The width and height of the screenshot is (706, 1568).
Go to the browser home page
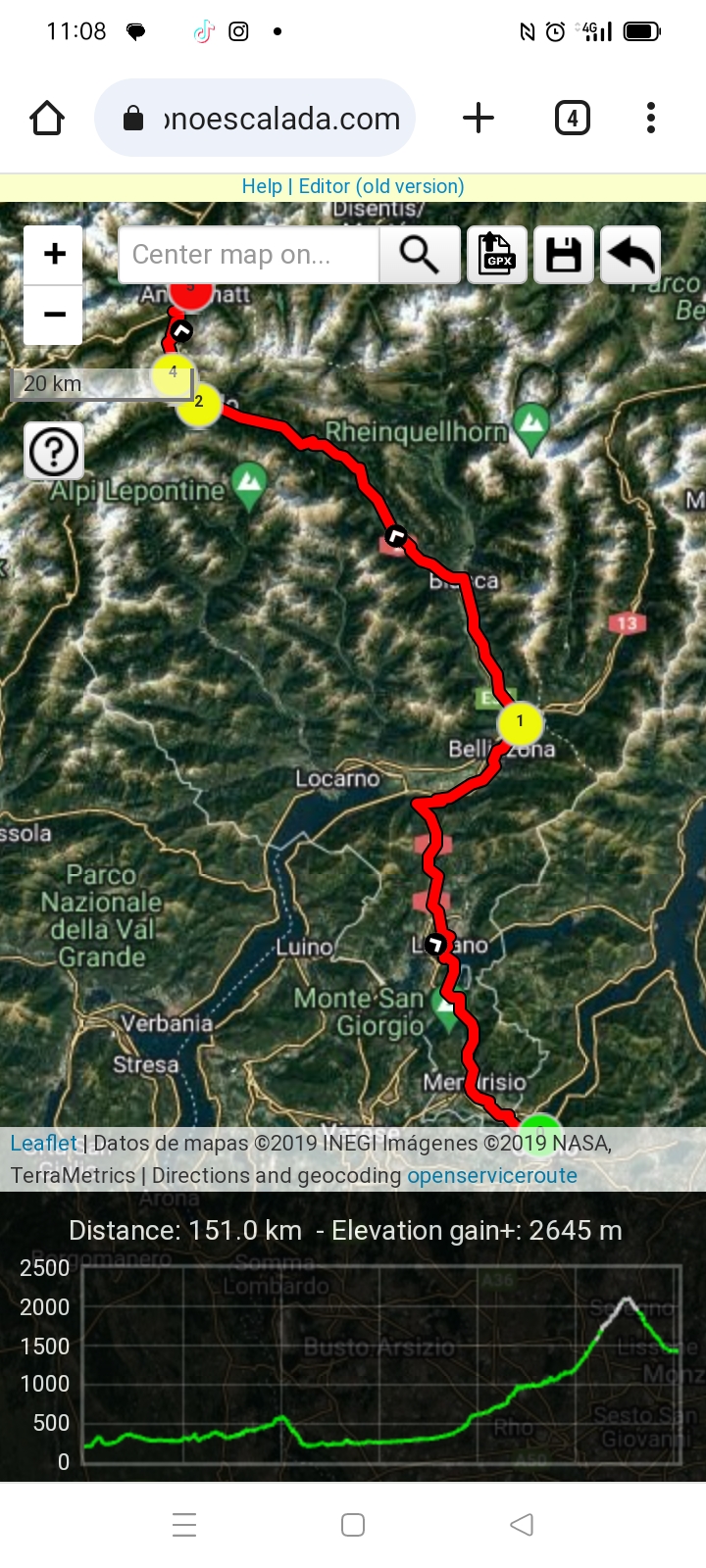coord(47,119)
